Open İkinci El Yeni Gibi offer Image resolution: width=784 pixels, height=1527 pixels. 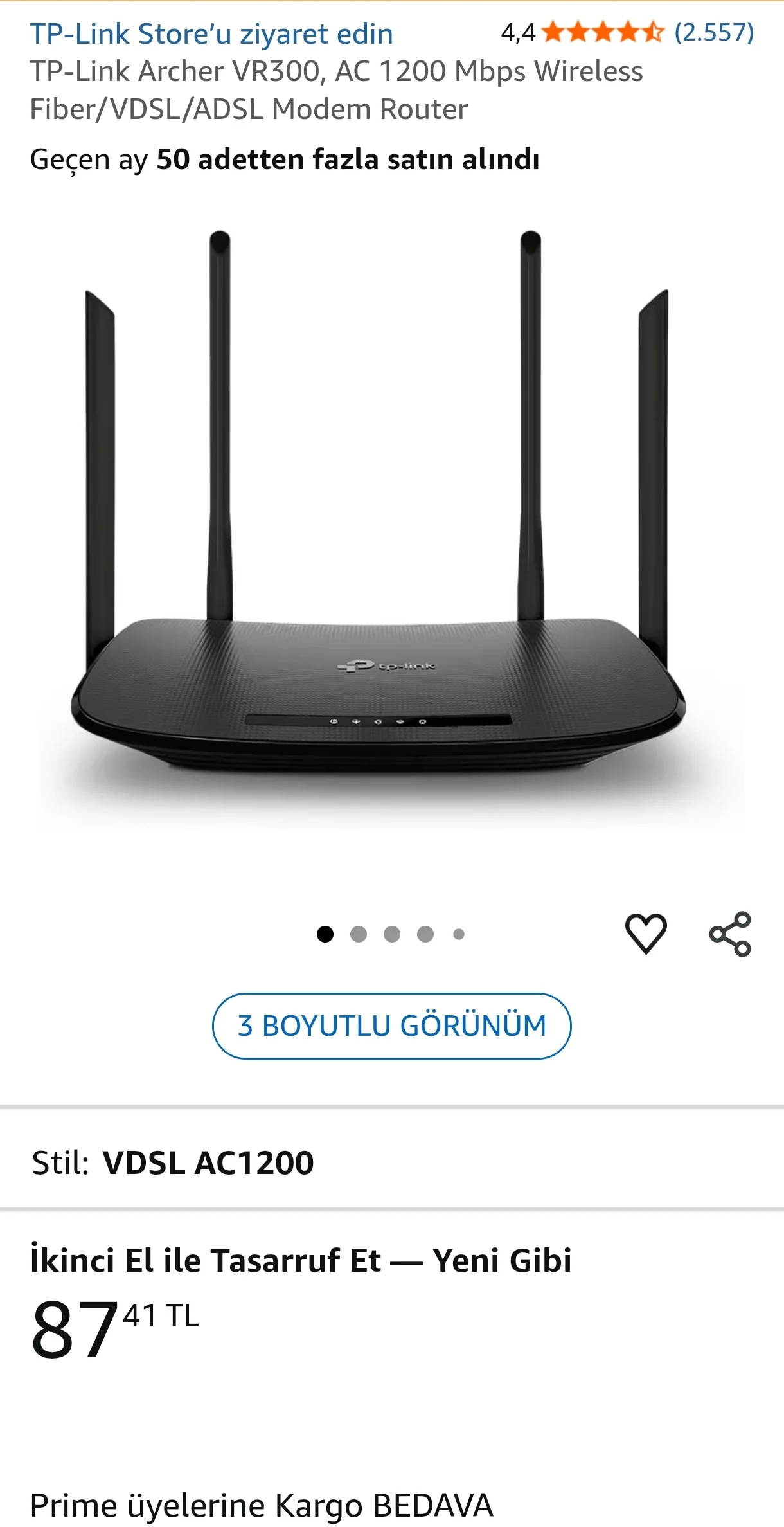(x=301, y=1260)
